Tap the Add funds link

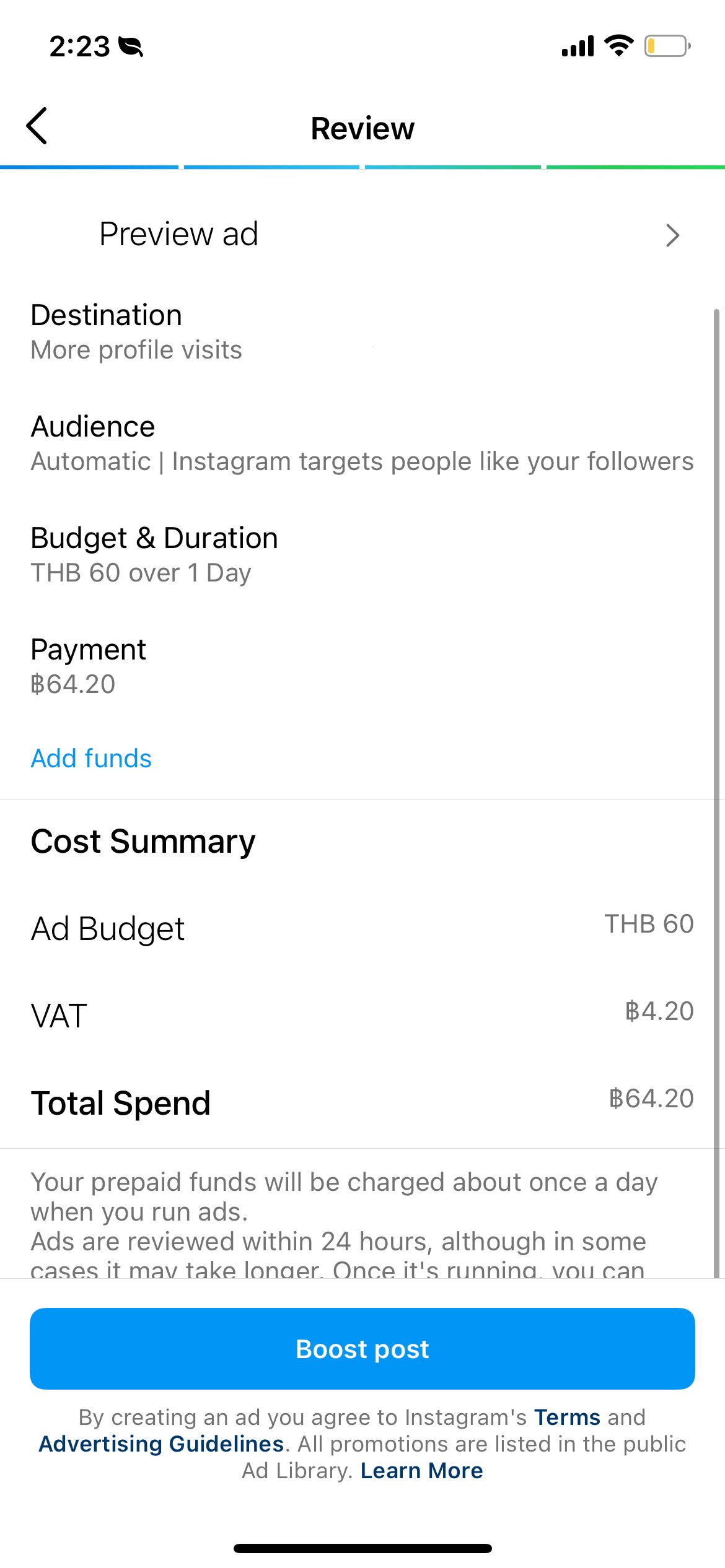tap(91, 759)
